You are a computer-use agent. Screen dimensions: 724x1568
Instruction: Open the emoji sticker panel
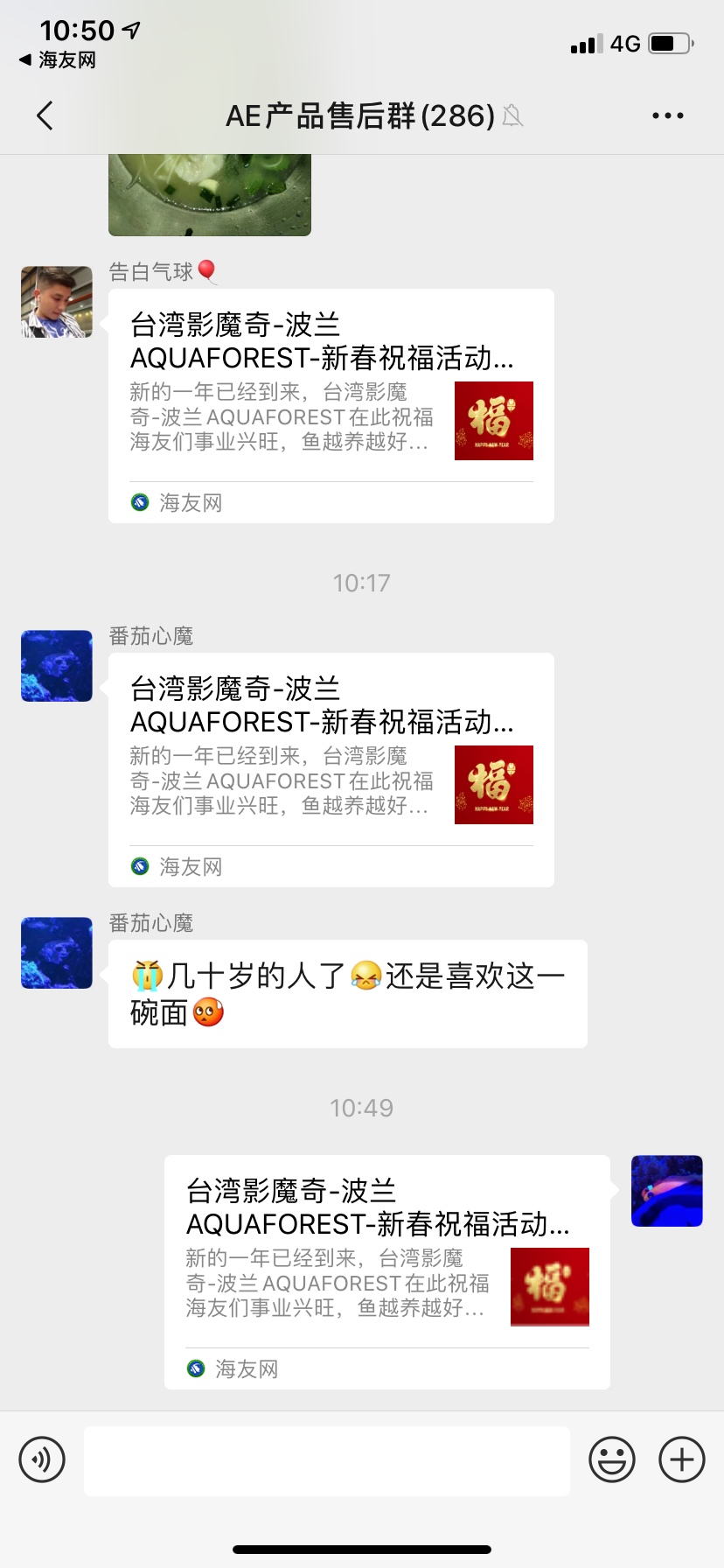click(612, 1459)
